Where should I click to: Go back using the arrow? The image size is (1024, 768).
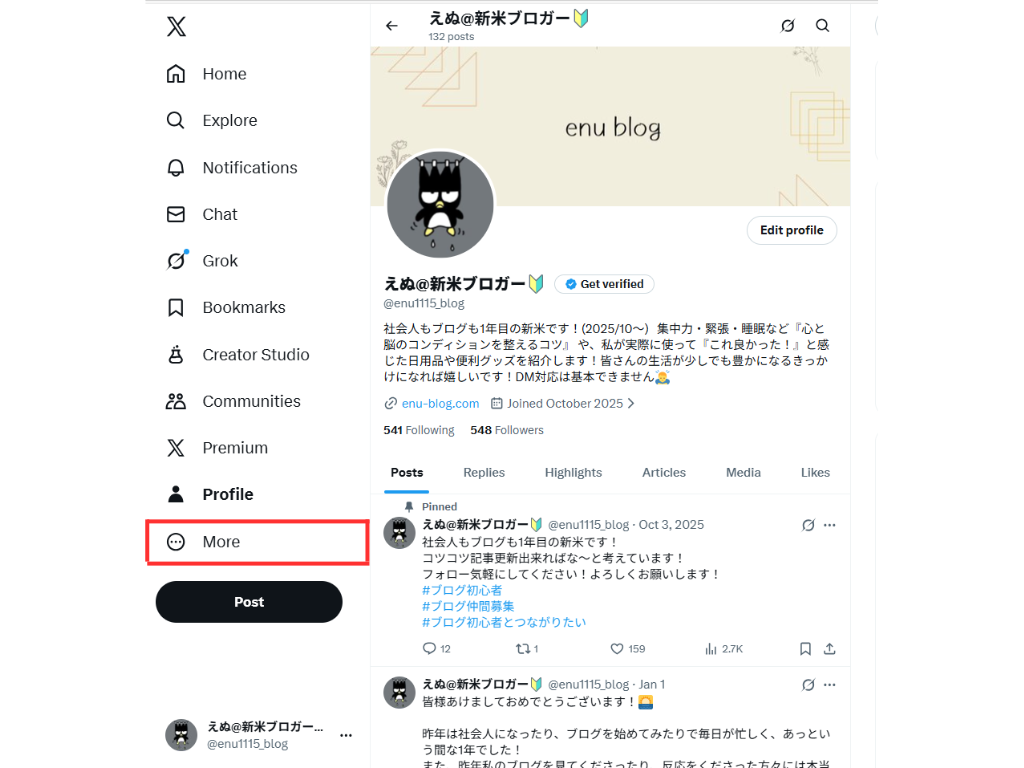coord(391,26)
